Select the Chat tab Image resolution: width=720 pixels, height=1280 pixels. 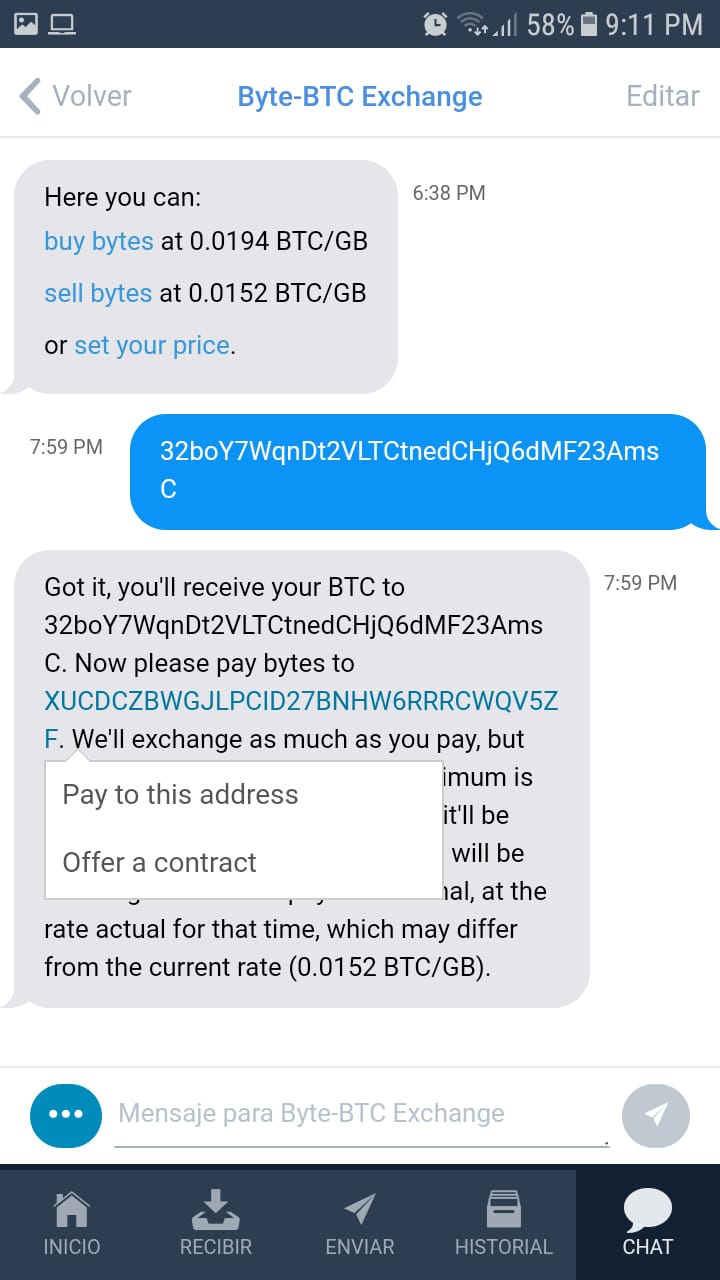[x=647, y=1224]
